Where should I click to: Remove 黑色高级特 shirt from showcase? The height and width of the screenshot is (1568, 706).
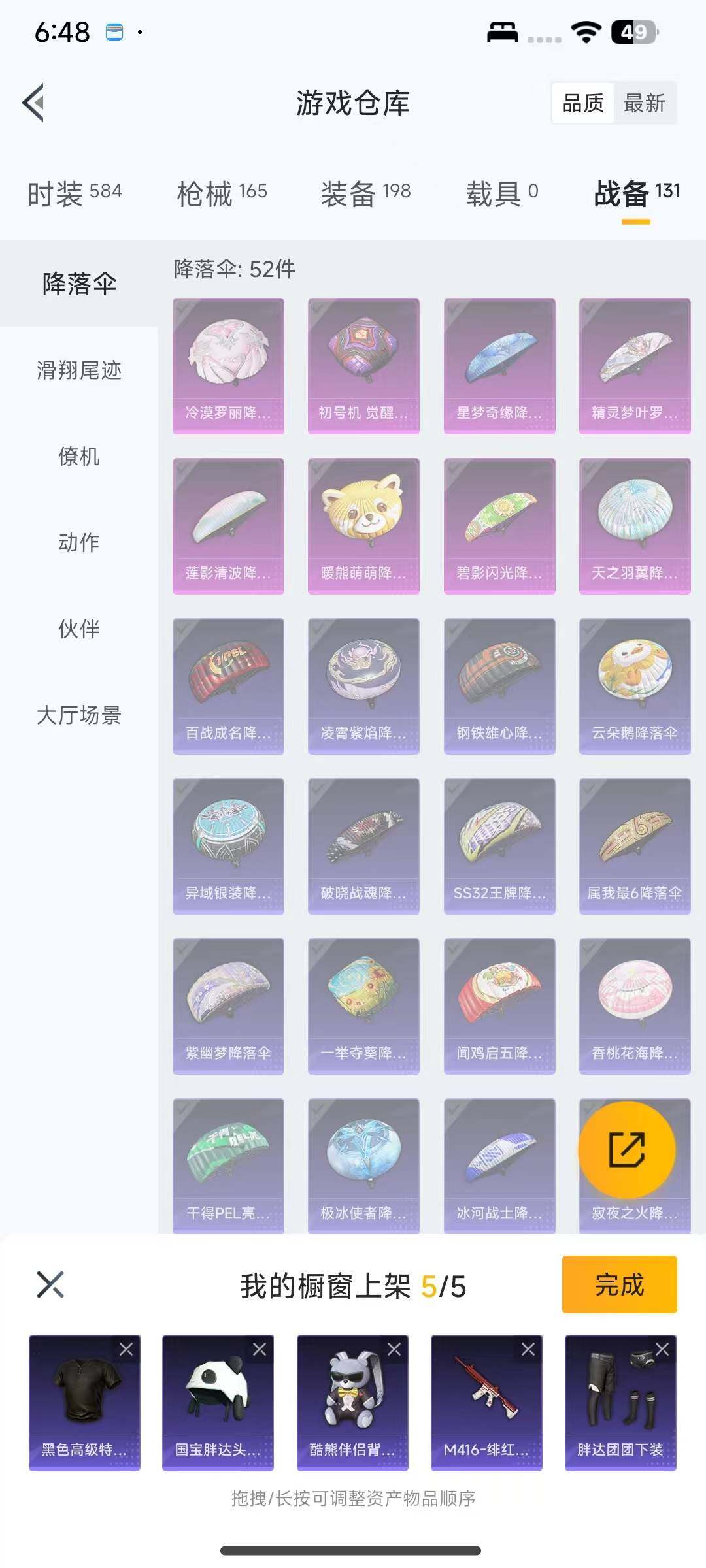tap(126, 1349)
